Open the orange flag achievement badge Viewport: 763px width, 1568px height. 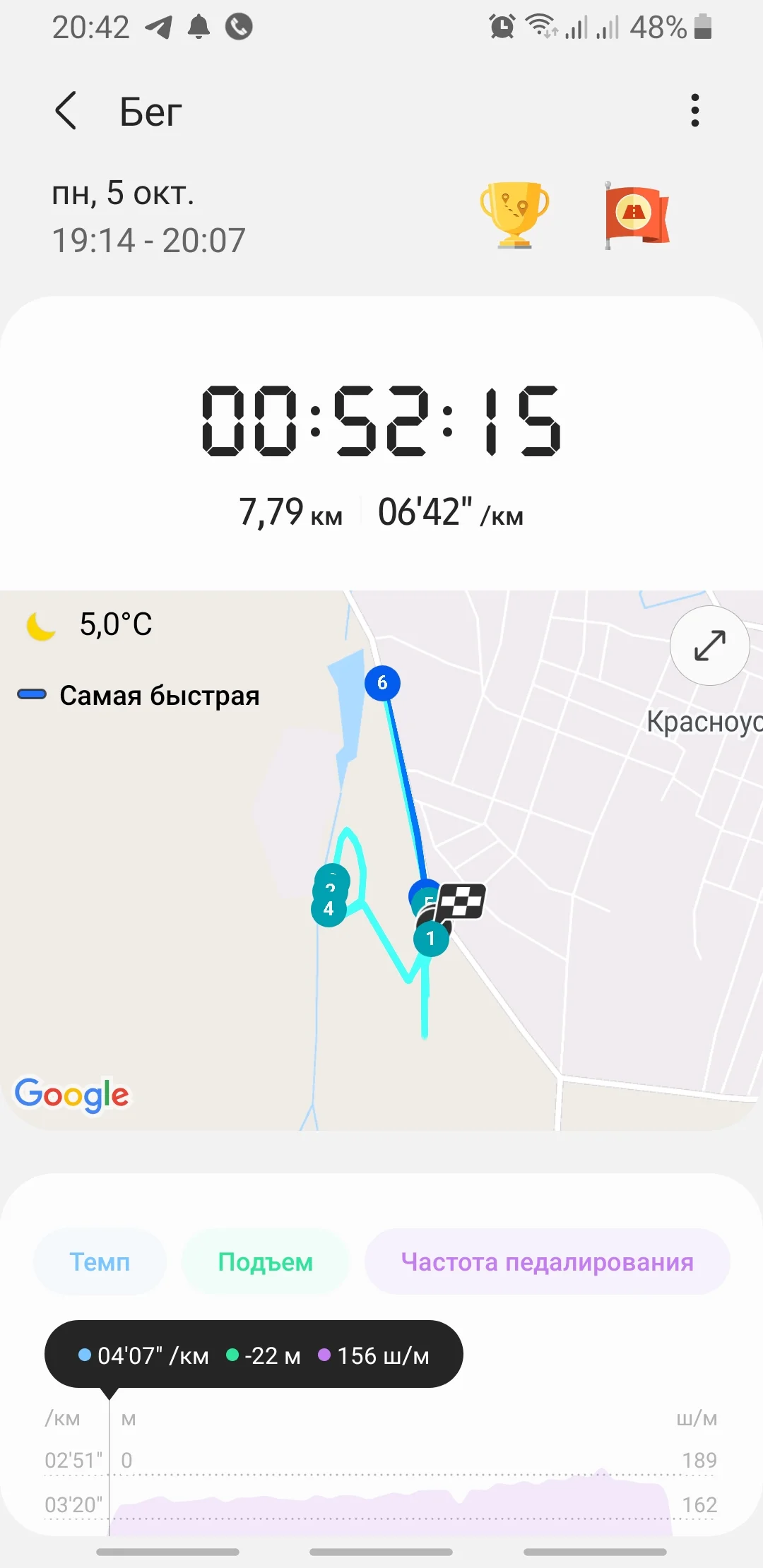click(x=637, y=215)
